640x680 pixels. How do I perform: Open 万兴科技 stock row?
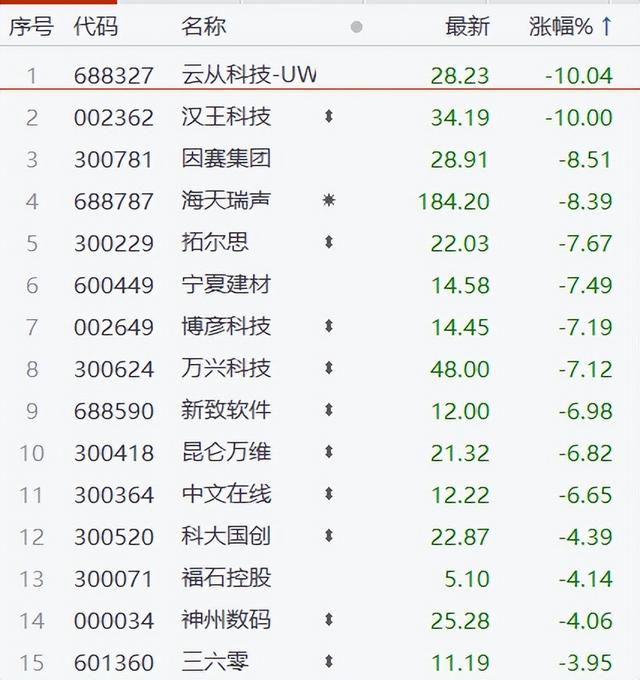pos(226,369)
